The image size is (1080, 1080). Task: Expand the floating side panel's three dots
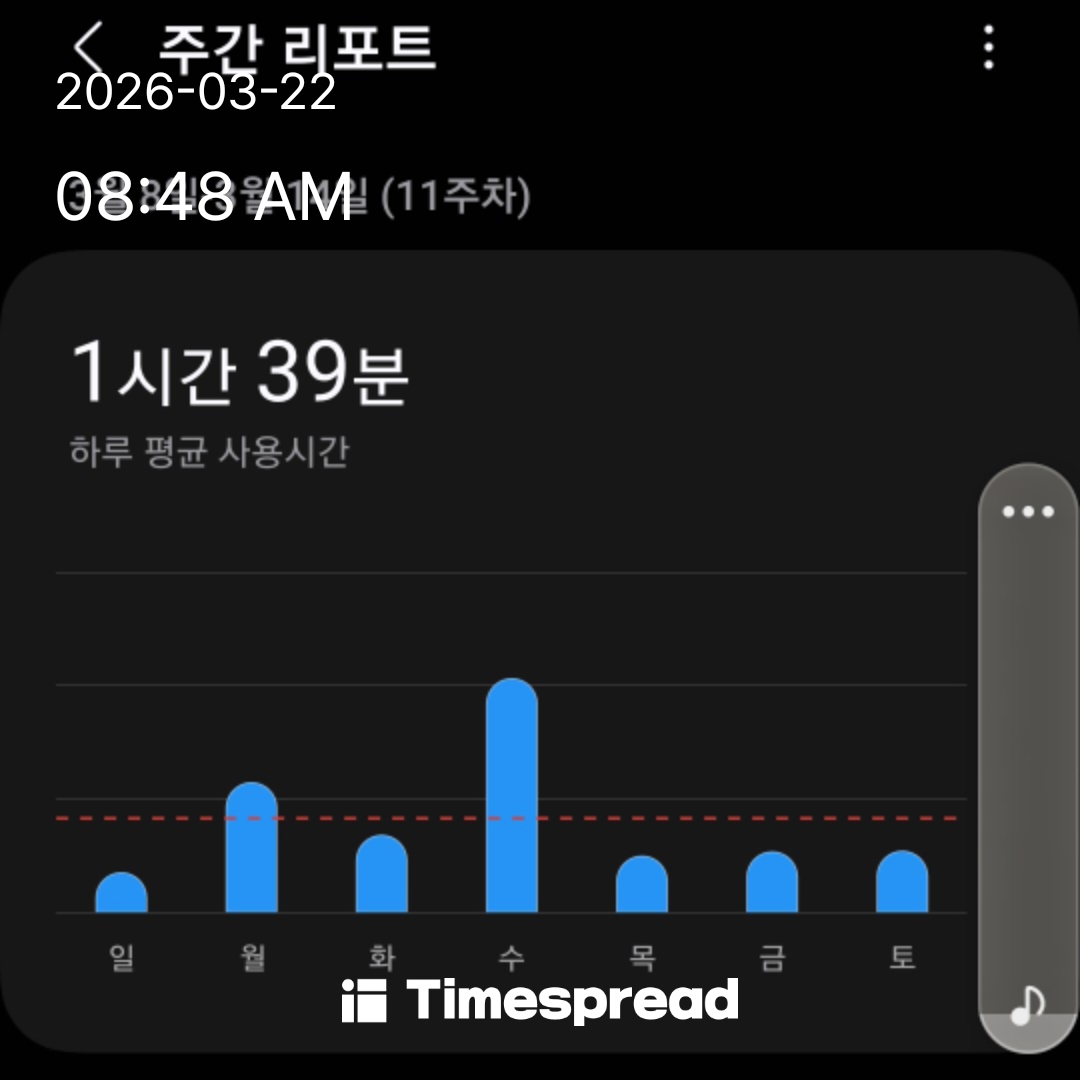click(1028, 511)
